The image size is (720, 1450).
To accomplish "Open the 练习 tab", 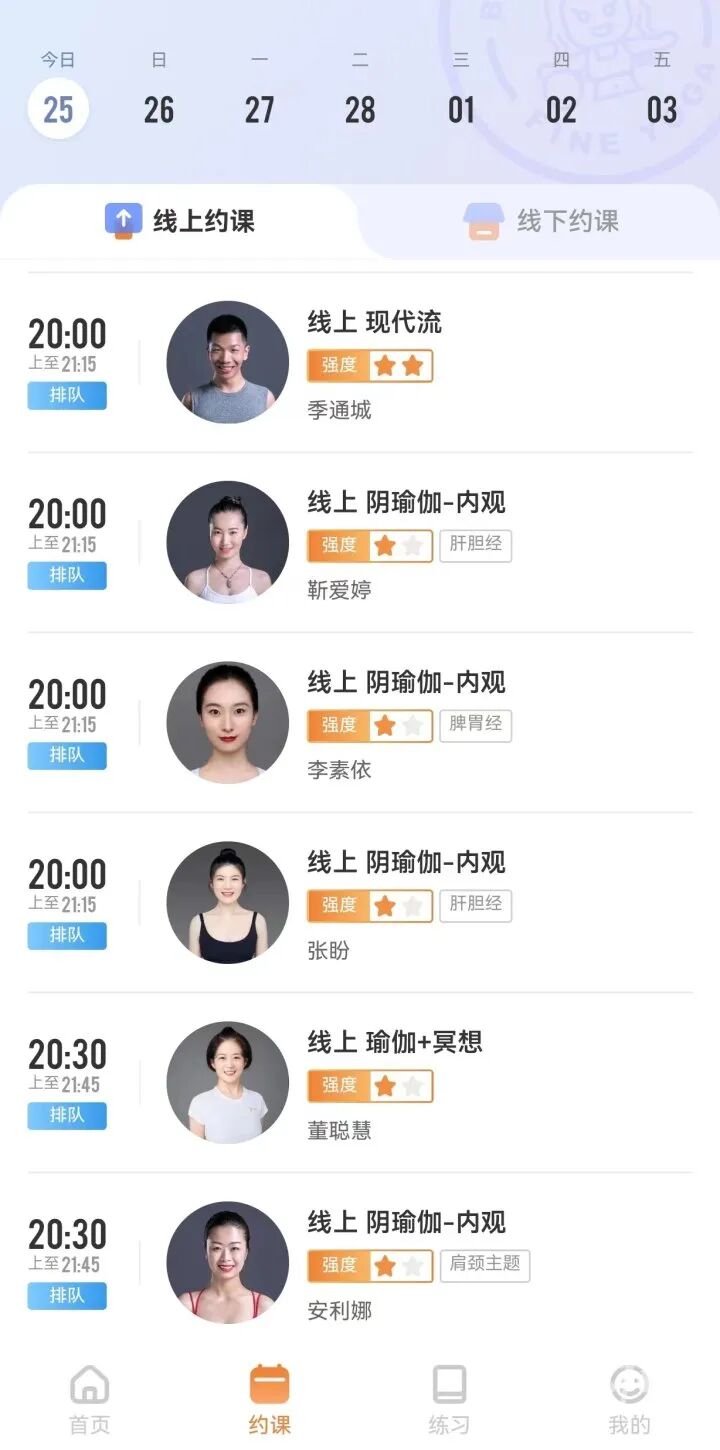I will point(449,1400).
